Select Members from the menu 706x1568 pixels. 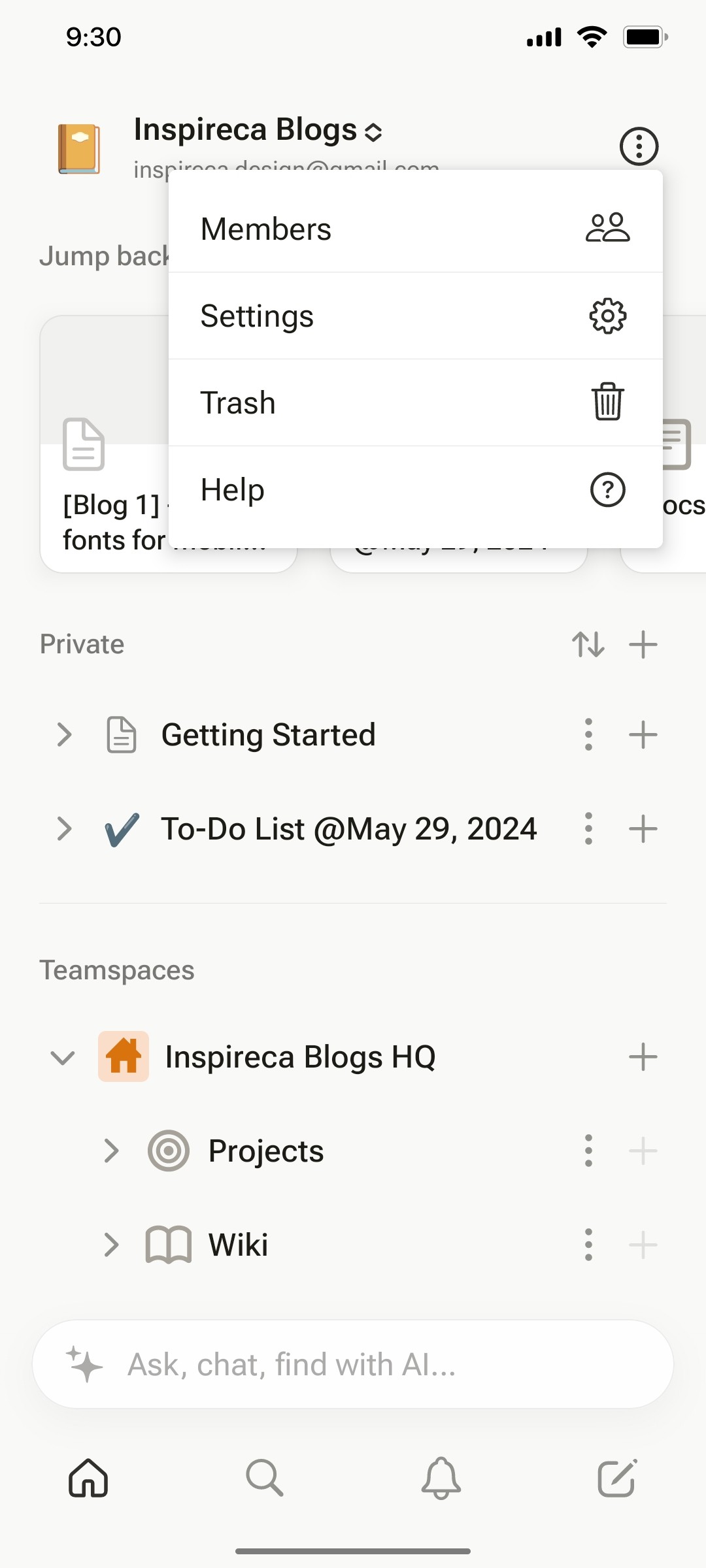point(416,229)
